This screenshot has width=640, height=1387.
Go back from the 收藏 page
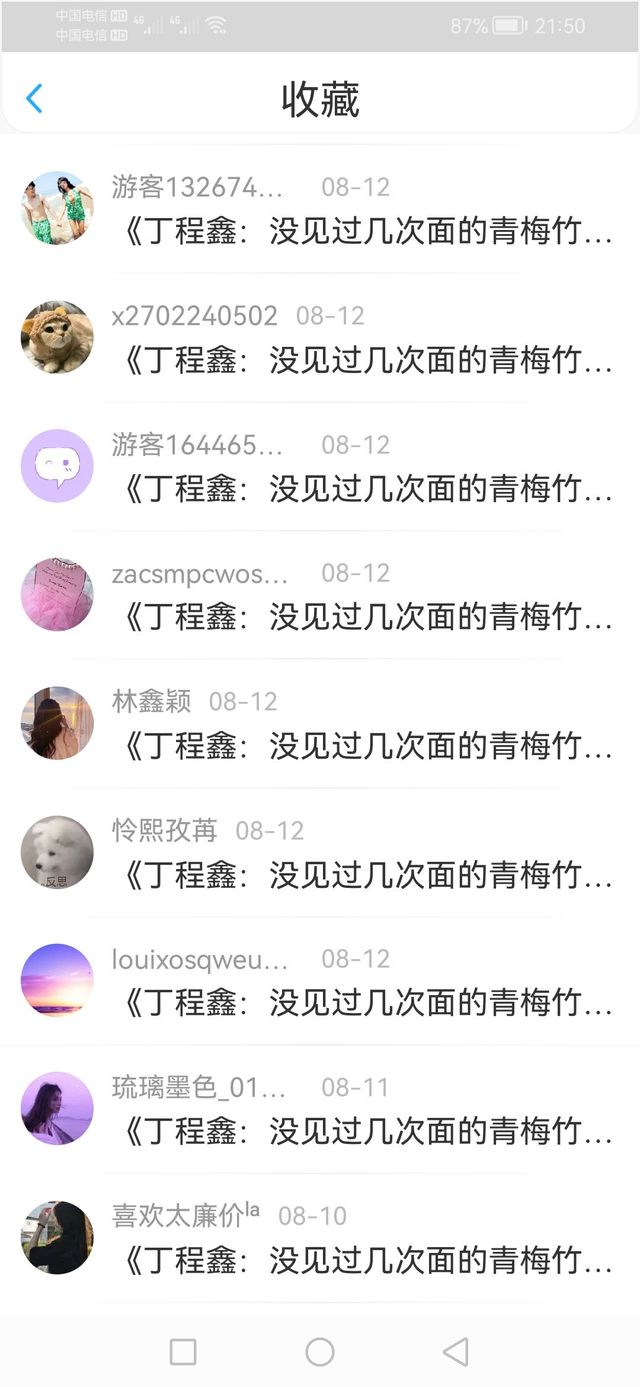(34, 99)
